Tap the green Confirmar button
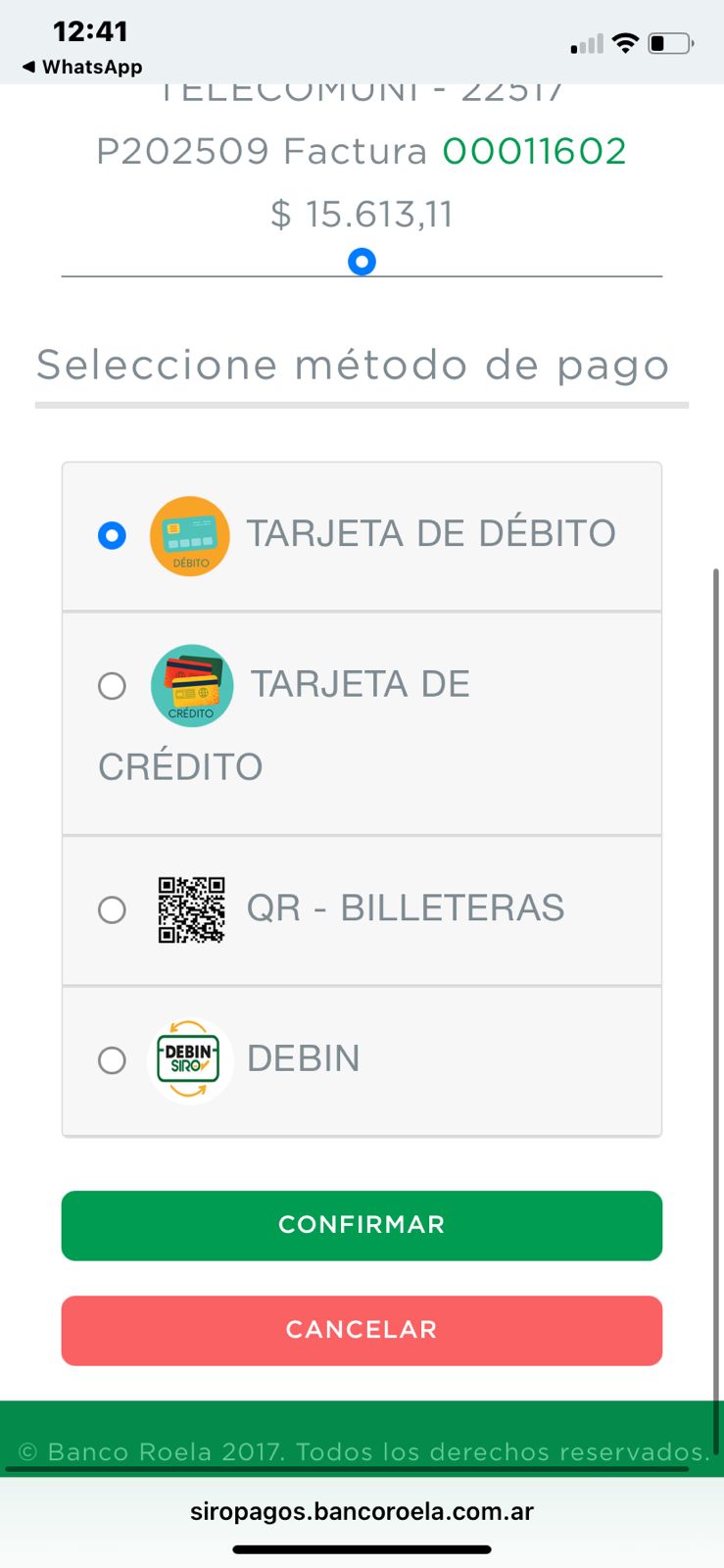 pyautogui.click(x=362, y=1225)
